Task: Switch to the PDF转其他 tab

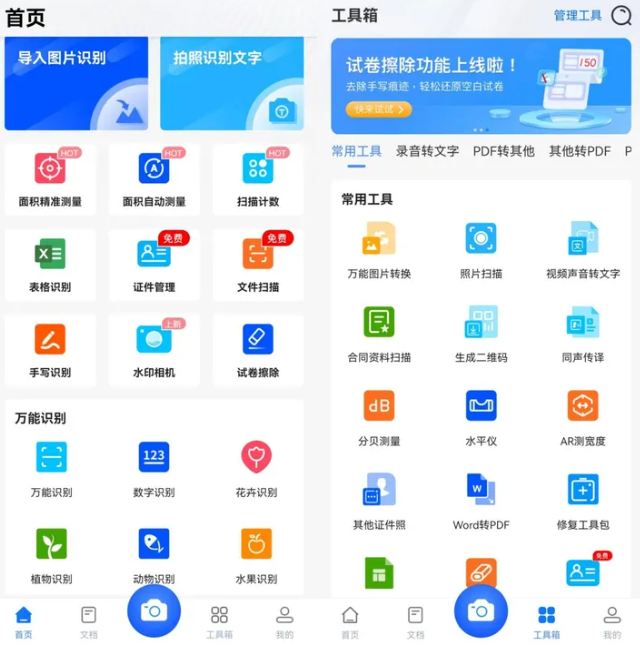Action: (x=503, y=151)
